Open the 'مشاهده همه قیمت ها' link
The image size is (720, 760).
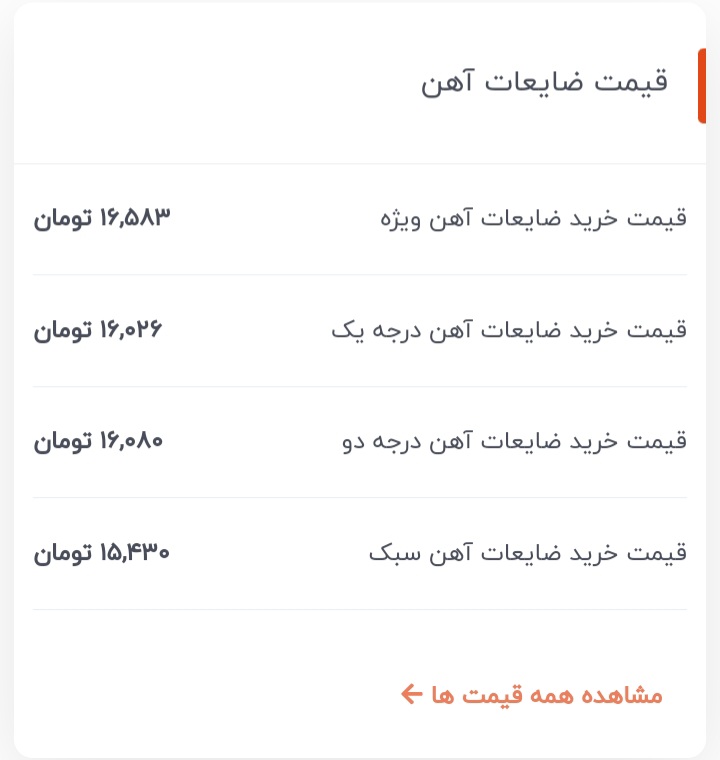point(532,694)
